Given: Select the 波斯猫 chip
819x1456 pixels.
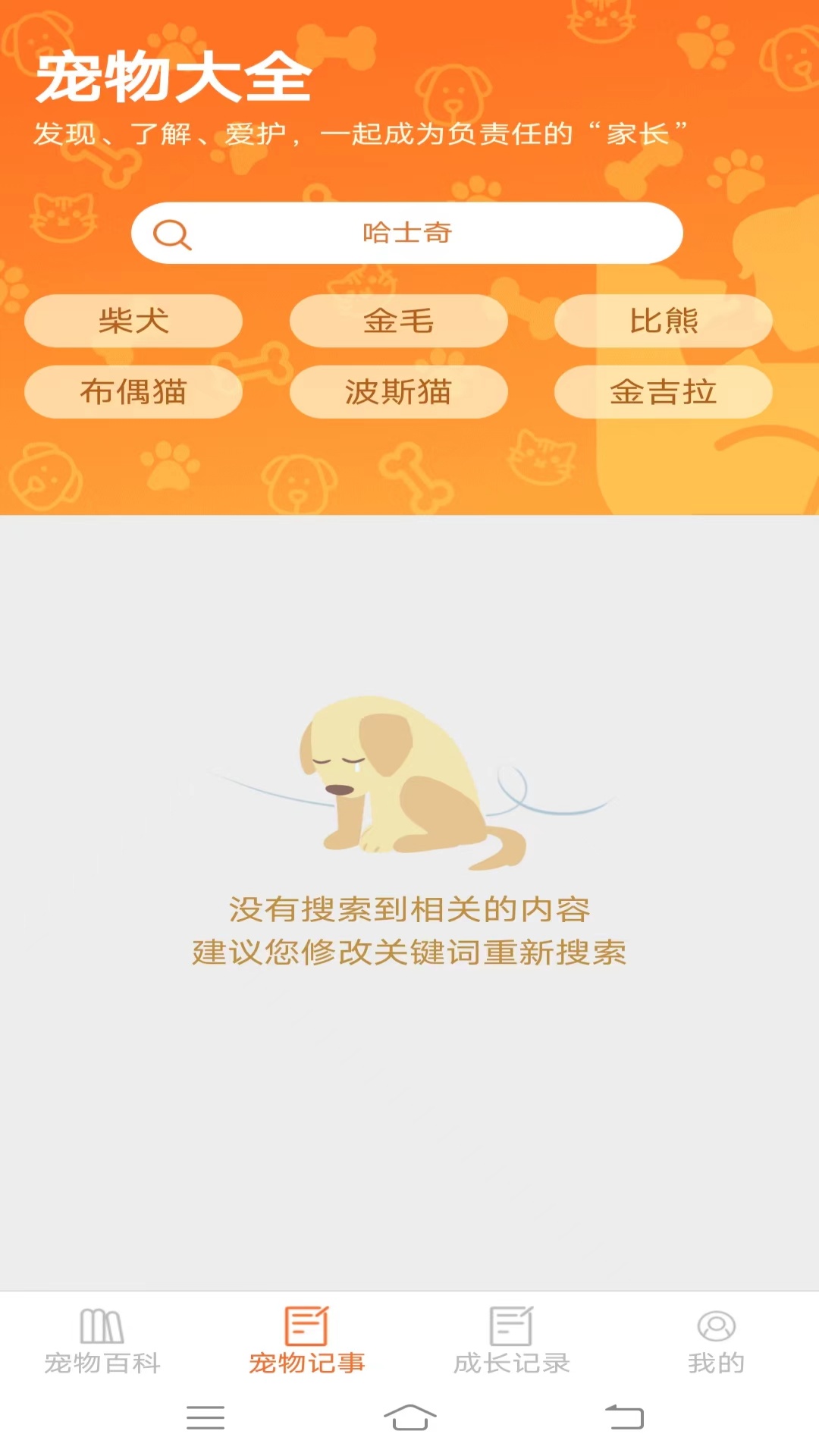Looking at the screenshot, I should (398, 392).
